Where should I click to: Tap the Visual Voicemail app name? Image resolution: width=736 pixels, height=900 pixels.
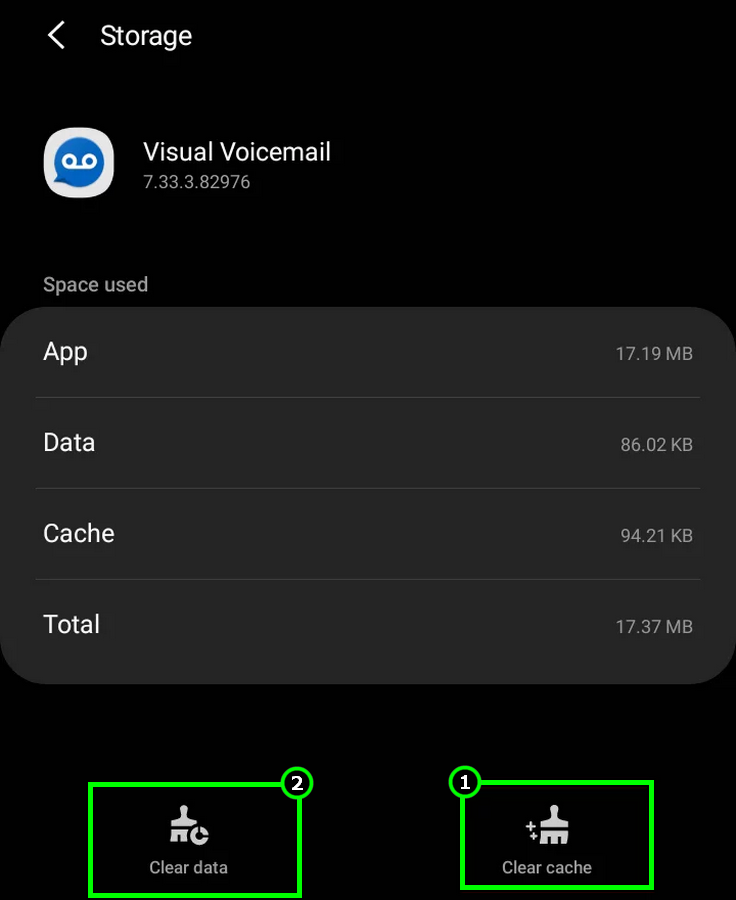(x=237, y=152)
